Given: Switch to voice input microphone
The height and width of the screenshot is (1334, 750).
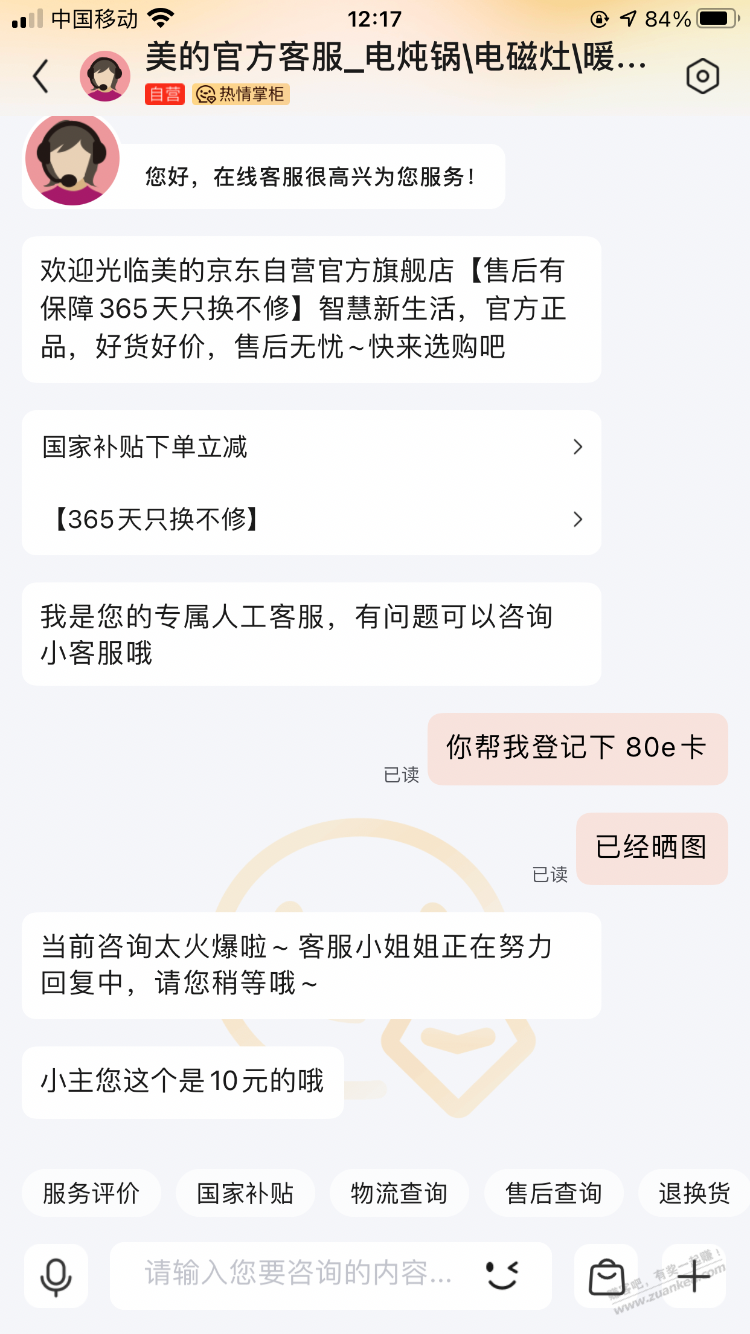Looking at the screenshot, I should pyautogui.click(x=56, y=1276).
